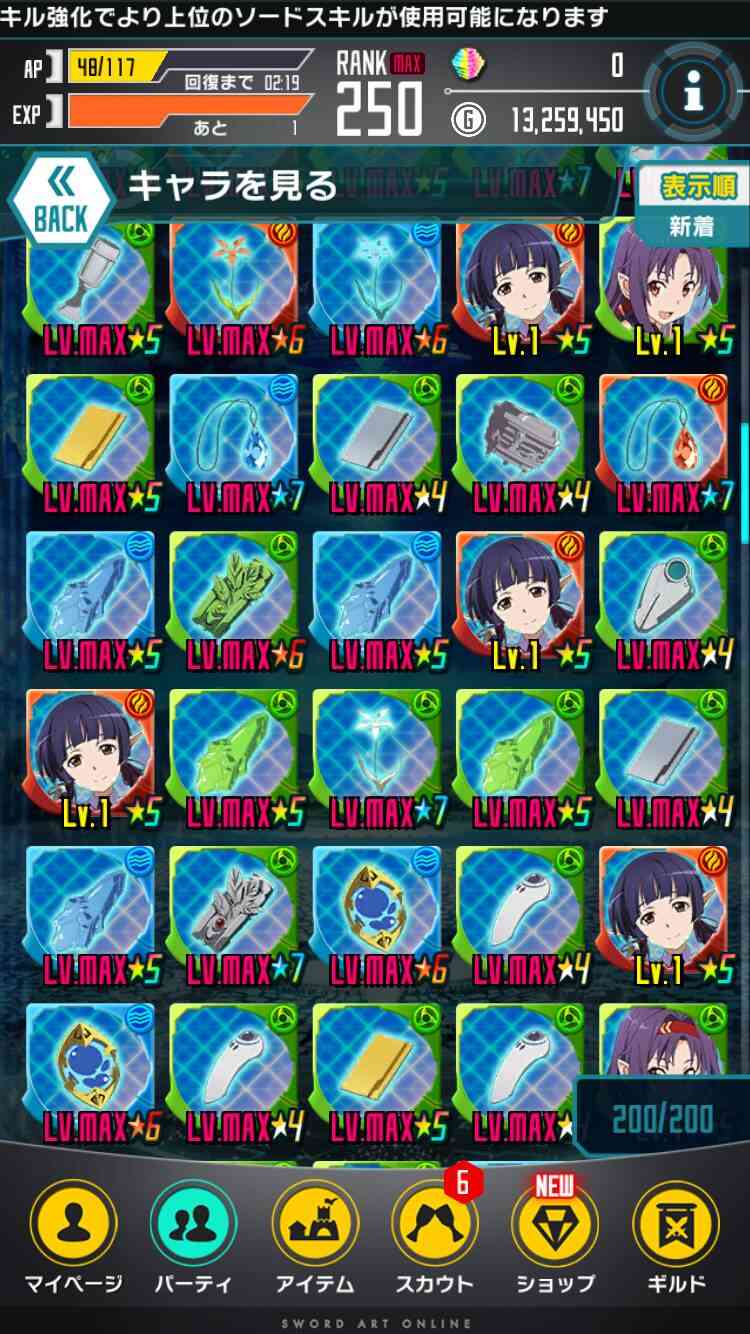Open the ショップ tab
This screenshot has height=1334, width=750.
click(x=555, y=1238)
